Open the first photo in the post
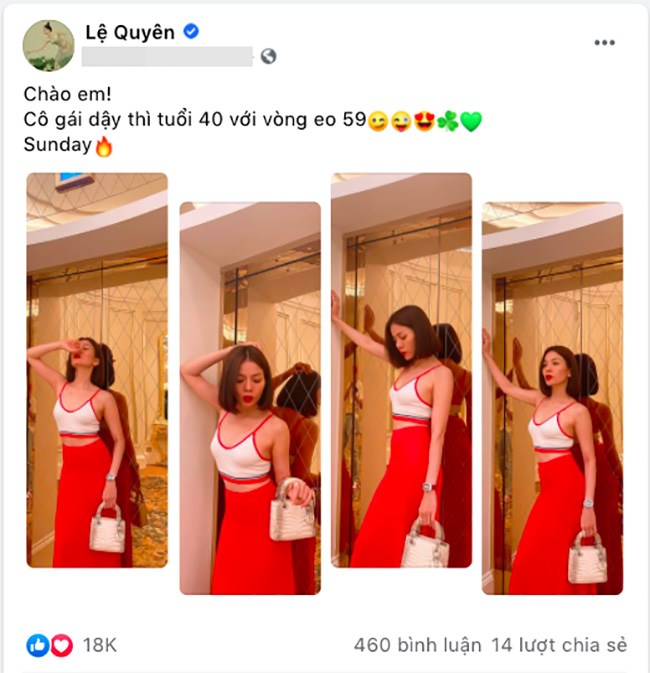The image size is (650, 673). coord(97,370)
